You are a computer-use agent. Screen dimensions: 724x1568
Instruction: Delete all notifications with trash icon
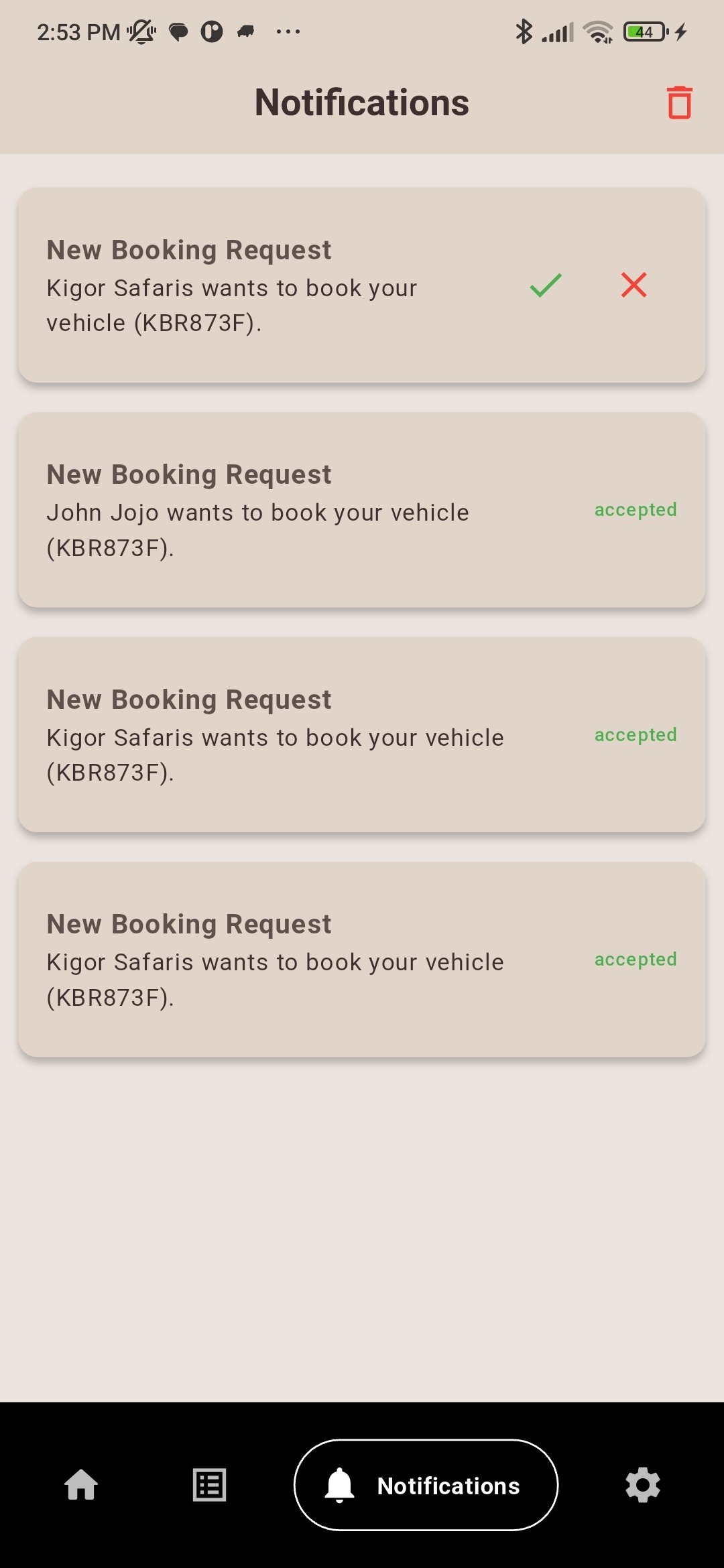coord(679,103)
